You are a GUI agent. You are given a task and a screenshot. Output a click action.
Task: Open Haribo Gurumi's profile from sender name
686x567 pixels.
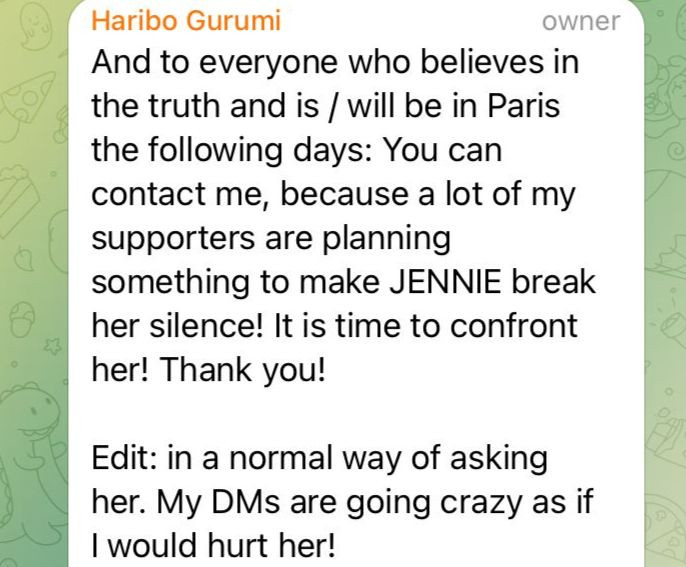click(x=186, y=20)
